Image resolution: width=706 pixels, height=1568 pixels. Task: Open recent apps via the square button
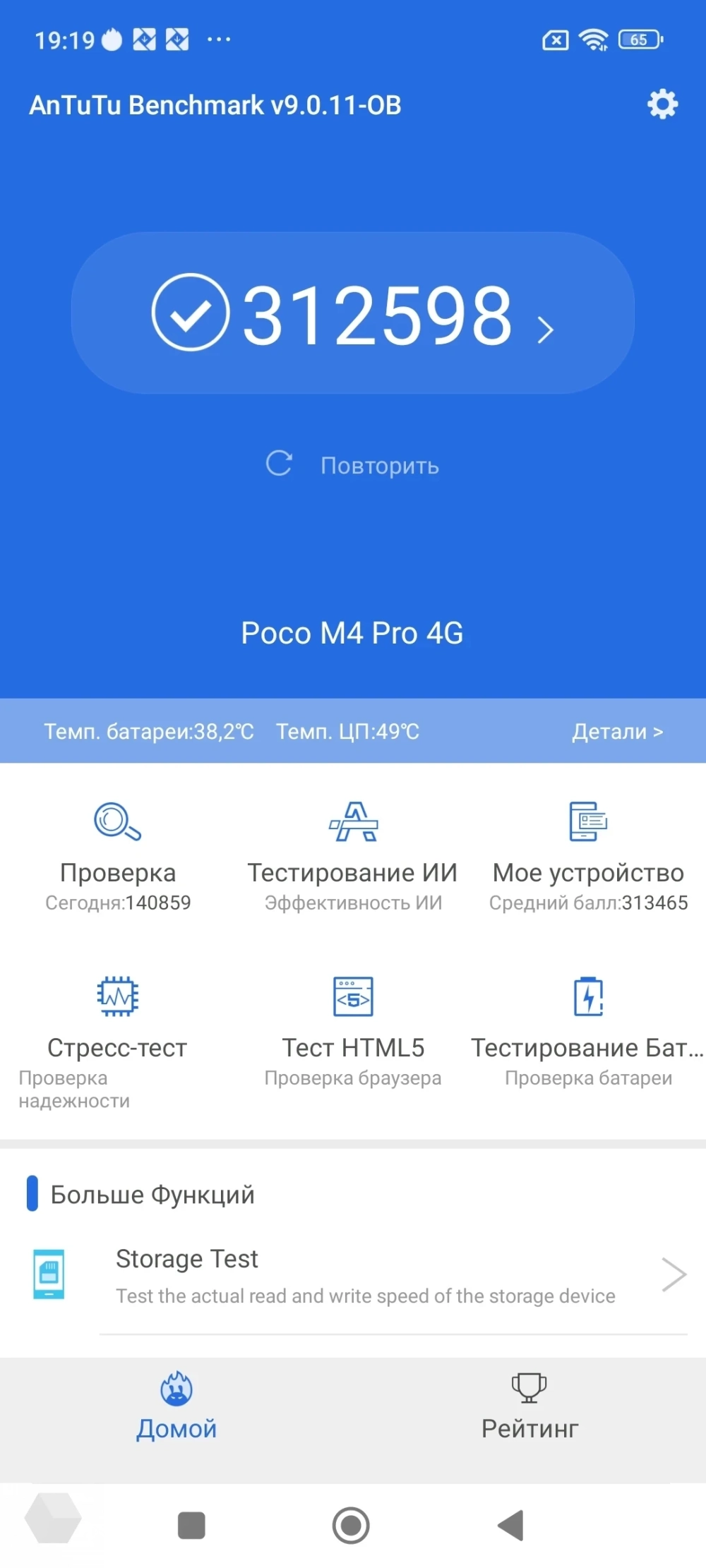click(191, 1525)
